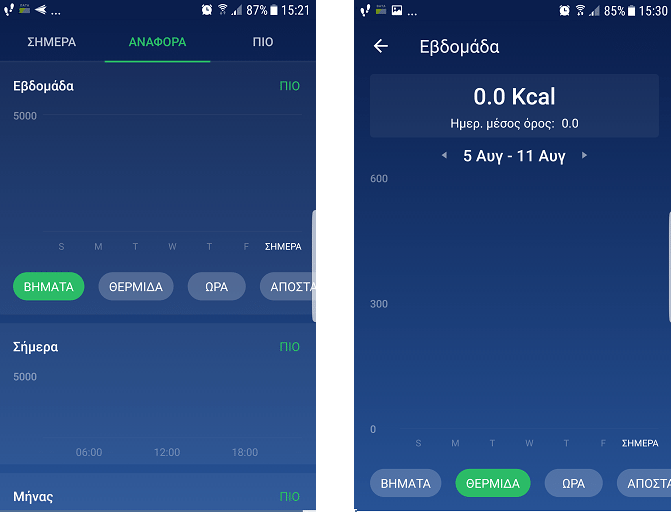Show the week before 5 Αυγ - 11 Αυγ
The image size is (671, 512).
[x=445, y=156]
